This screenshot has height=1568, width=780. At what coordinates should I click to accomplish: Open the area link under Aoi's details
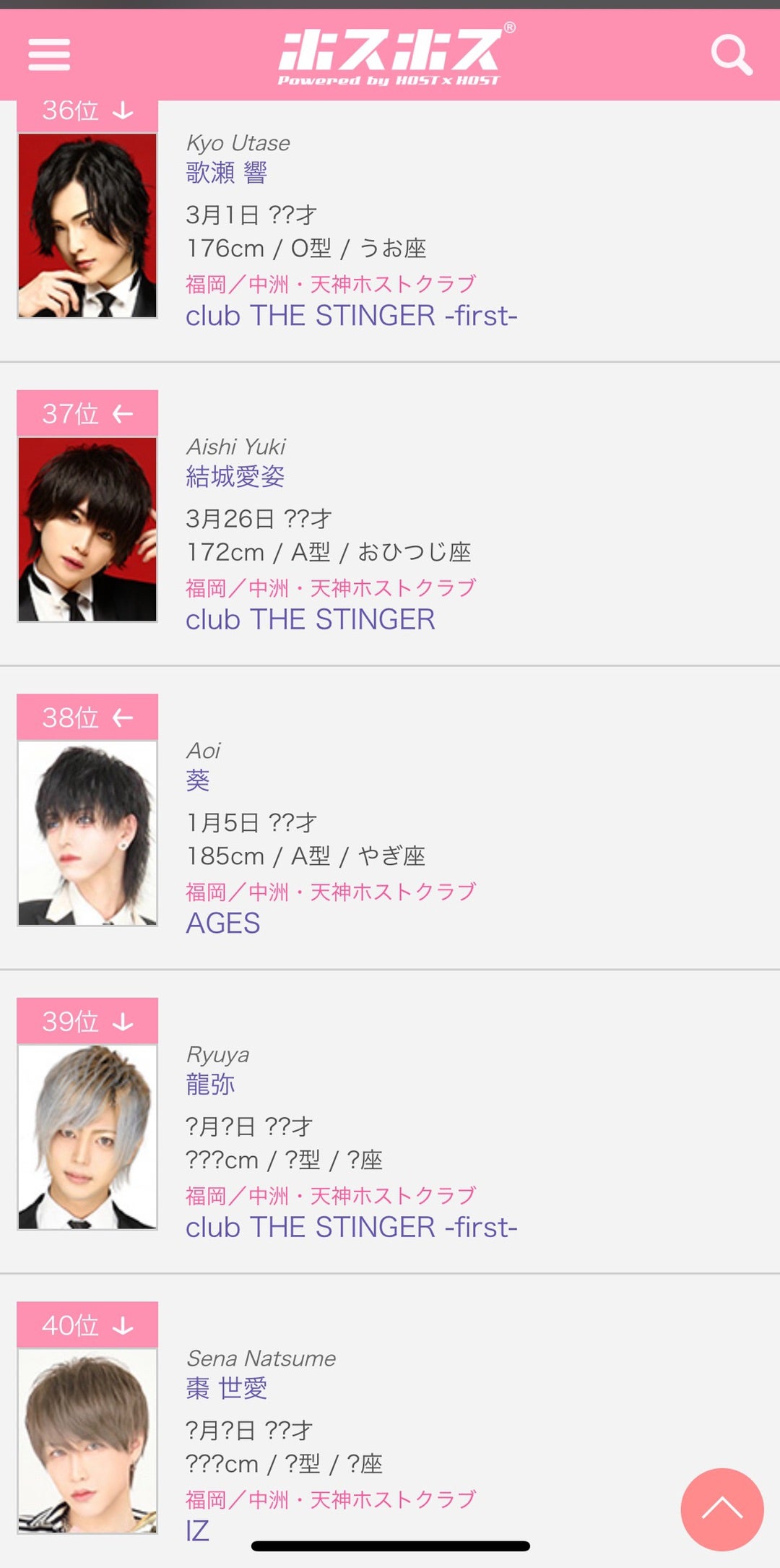point(331,892)
